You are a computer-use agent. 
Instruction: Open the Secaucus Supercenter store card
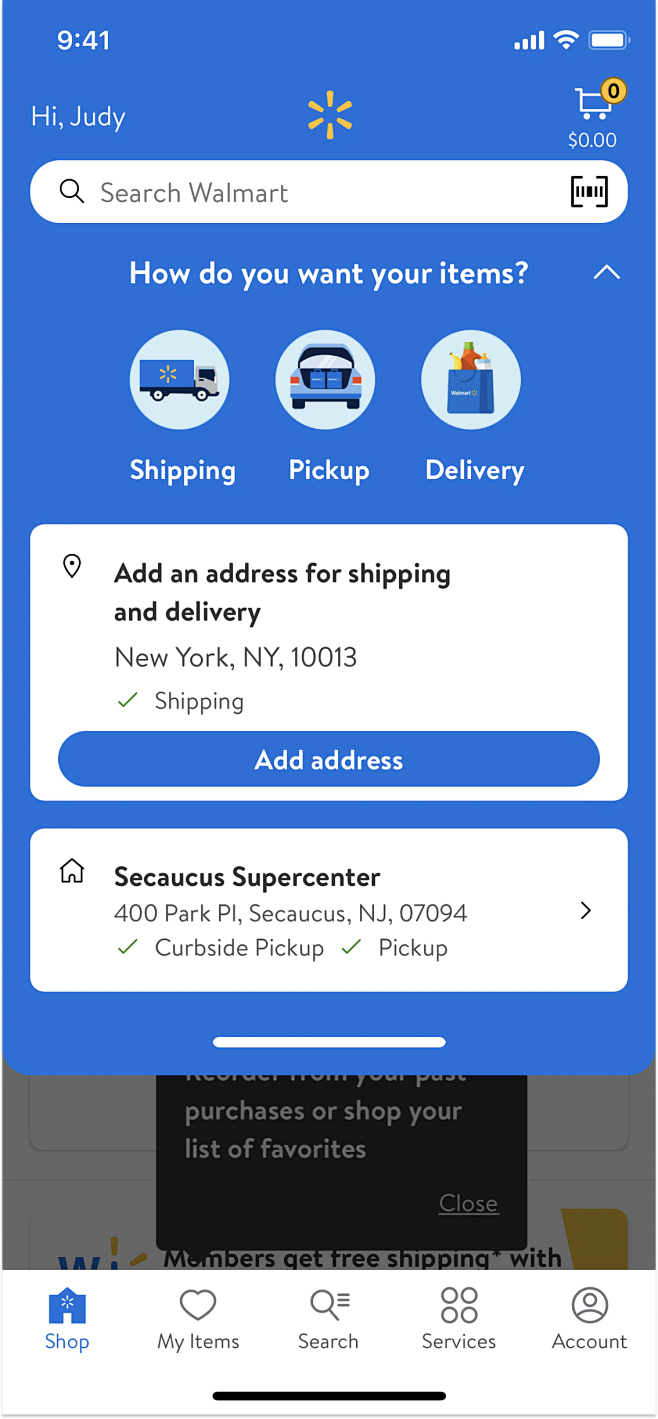[x=329, y=910]
